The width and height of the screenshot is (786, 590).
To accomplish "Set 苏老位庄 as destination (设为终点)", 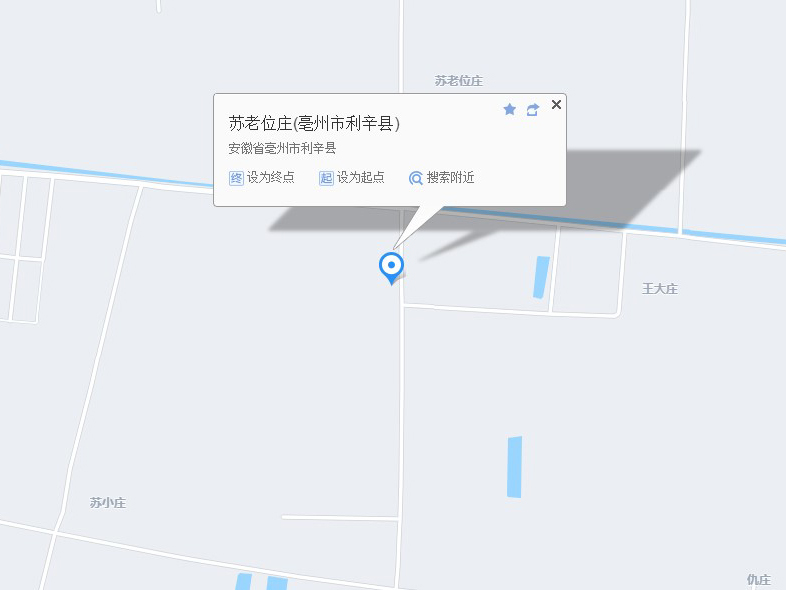I will (262, 178).
